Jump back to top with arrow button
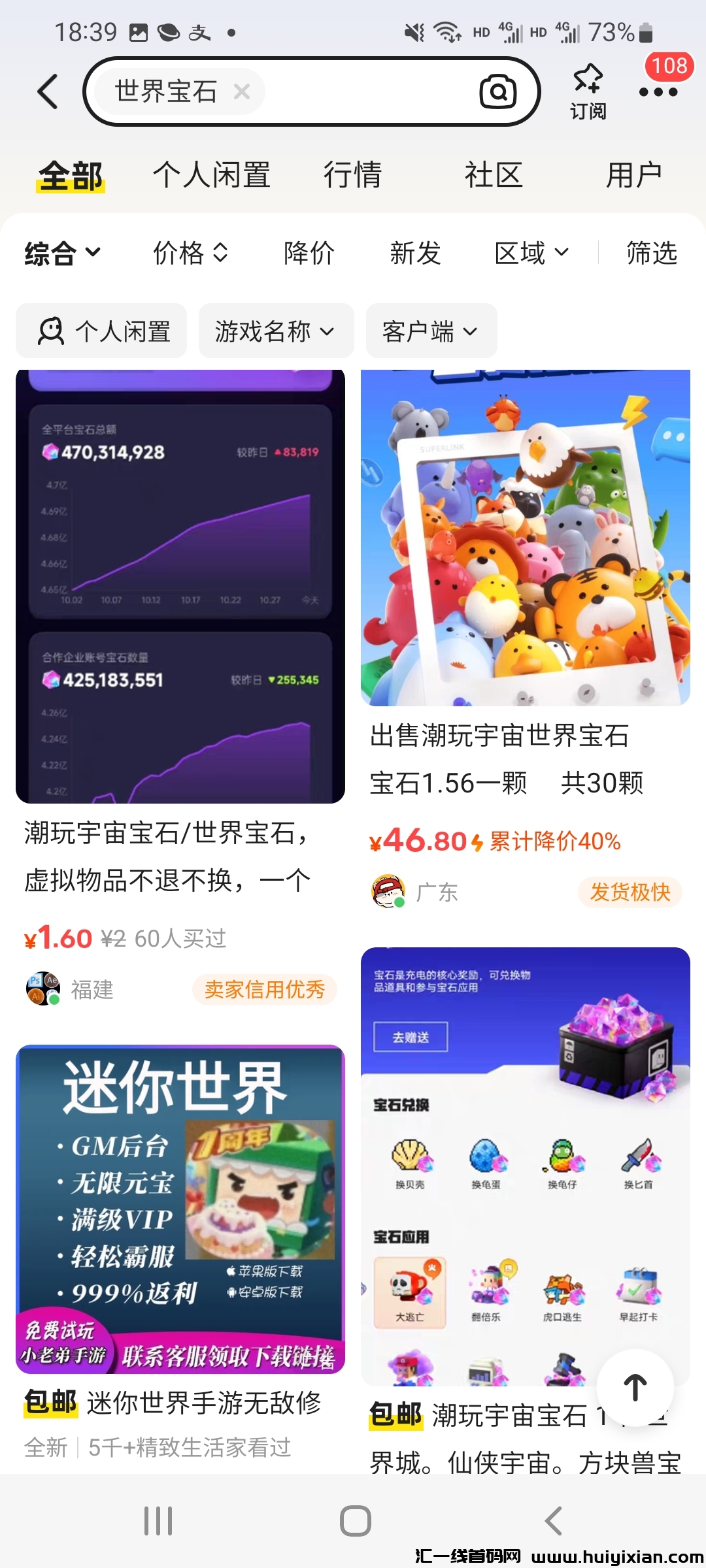This screenshot has width=706, height=1568. [635, 1387]
